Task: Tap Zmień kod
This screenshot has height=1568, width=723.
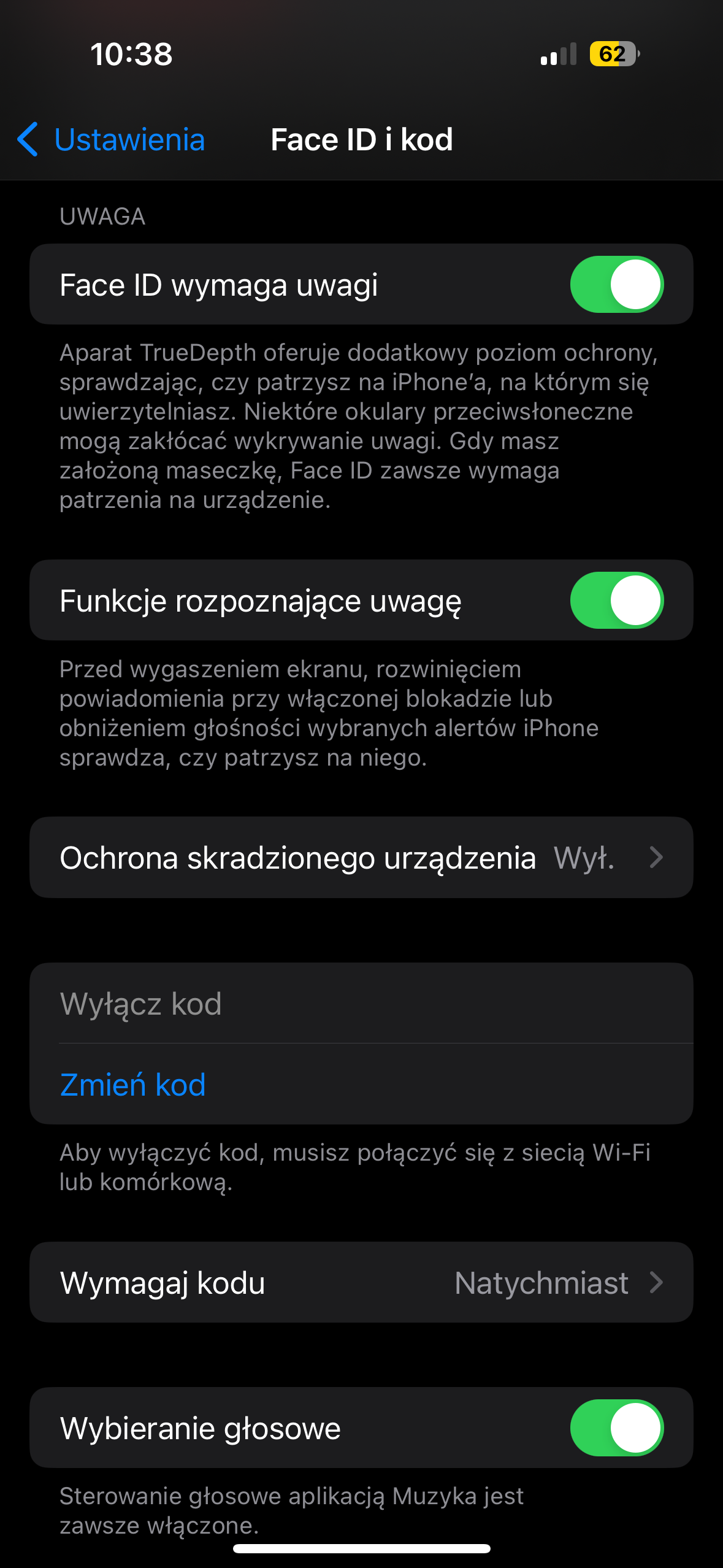Action: tap(133, 1085)
